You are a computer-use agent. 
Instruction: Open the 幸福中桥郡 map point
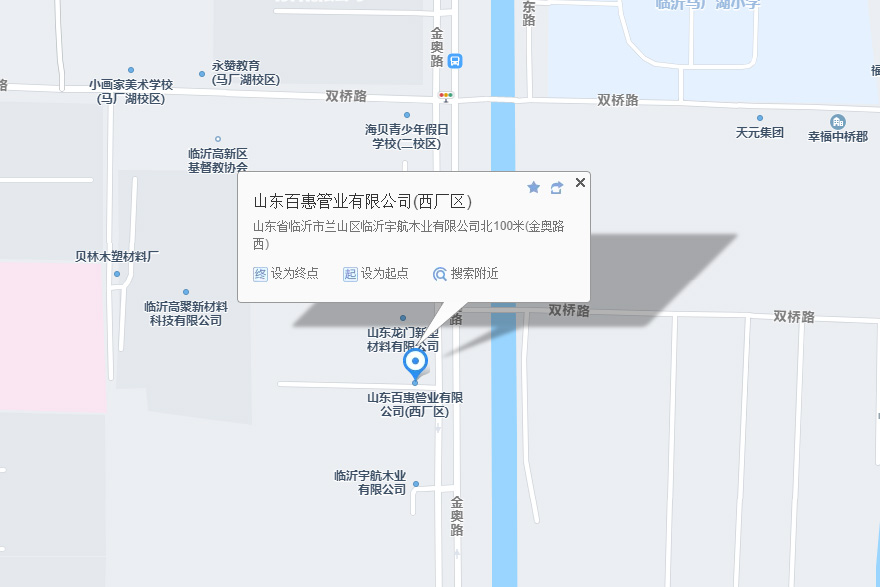(x=836, y=121)
